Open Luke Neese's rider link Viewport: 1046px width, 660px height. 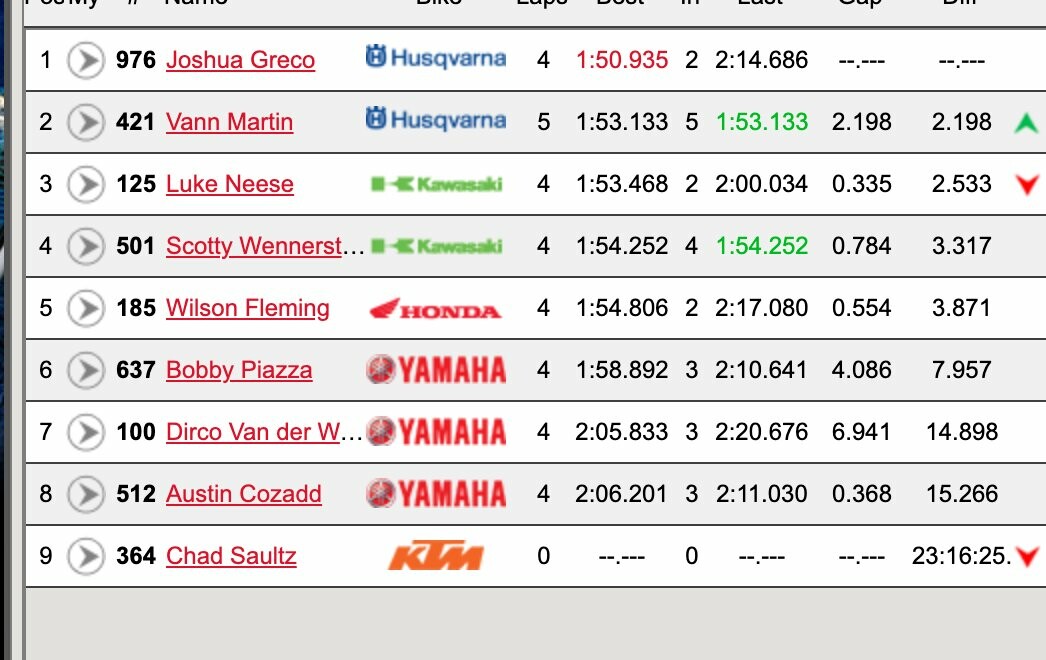[x=229, y=185]
